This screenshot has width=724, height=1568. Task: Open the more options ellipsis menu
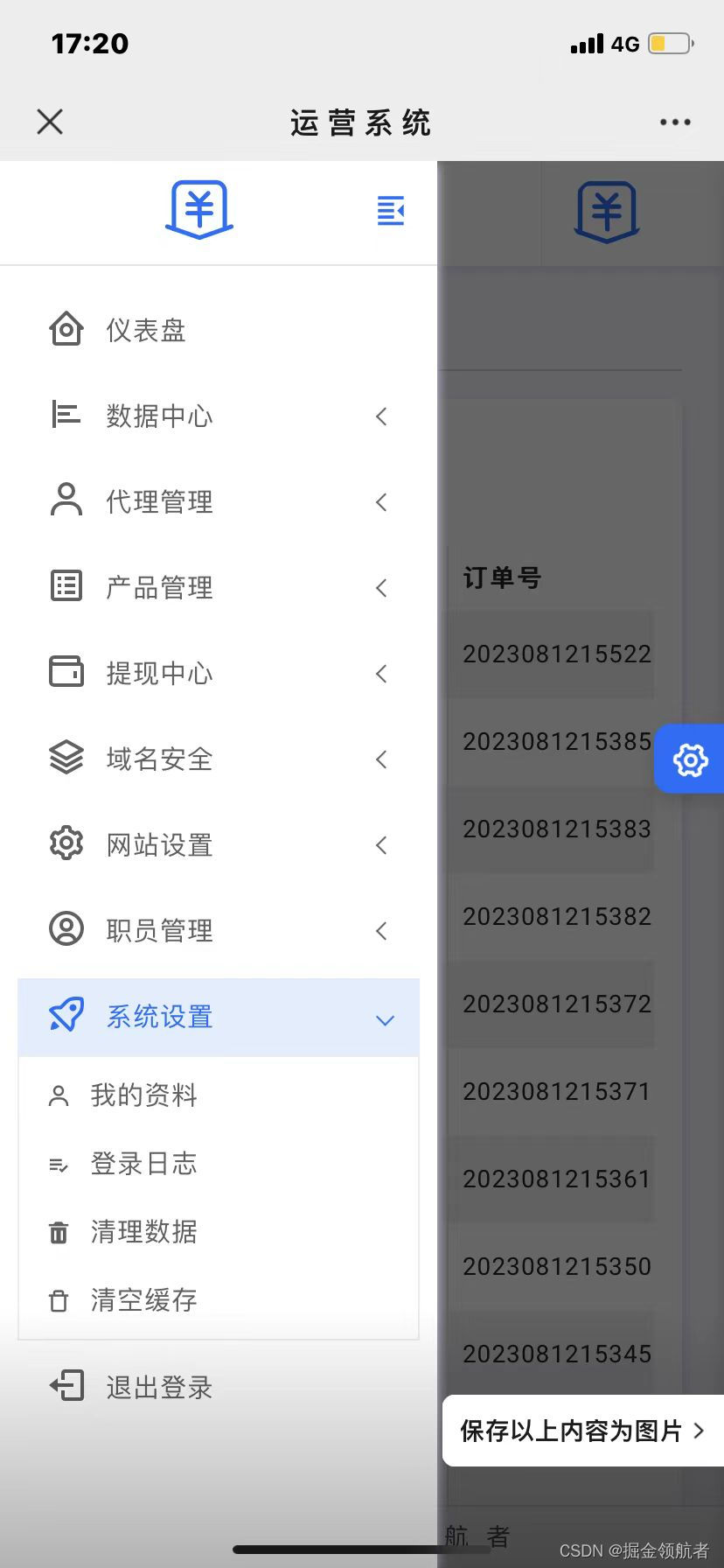point(674,122)
